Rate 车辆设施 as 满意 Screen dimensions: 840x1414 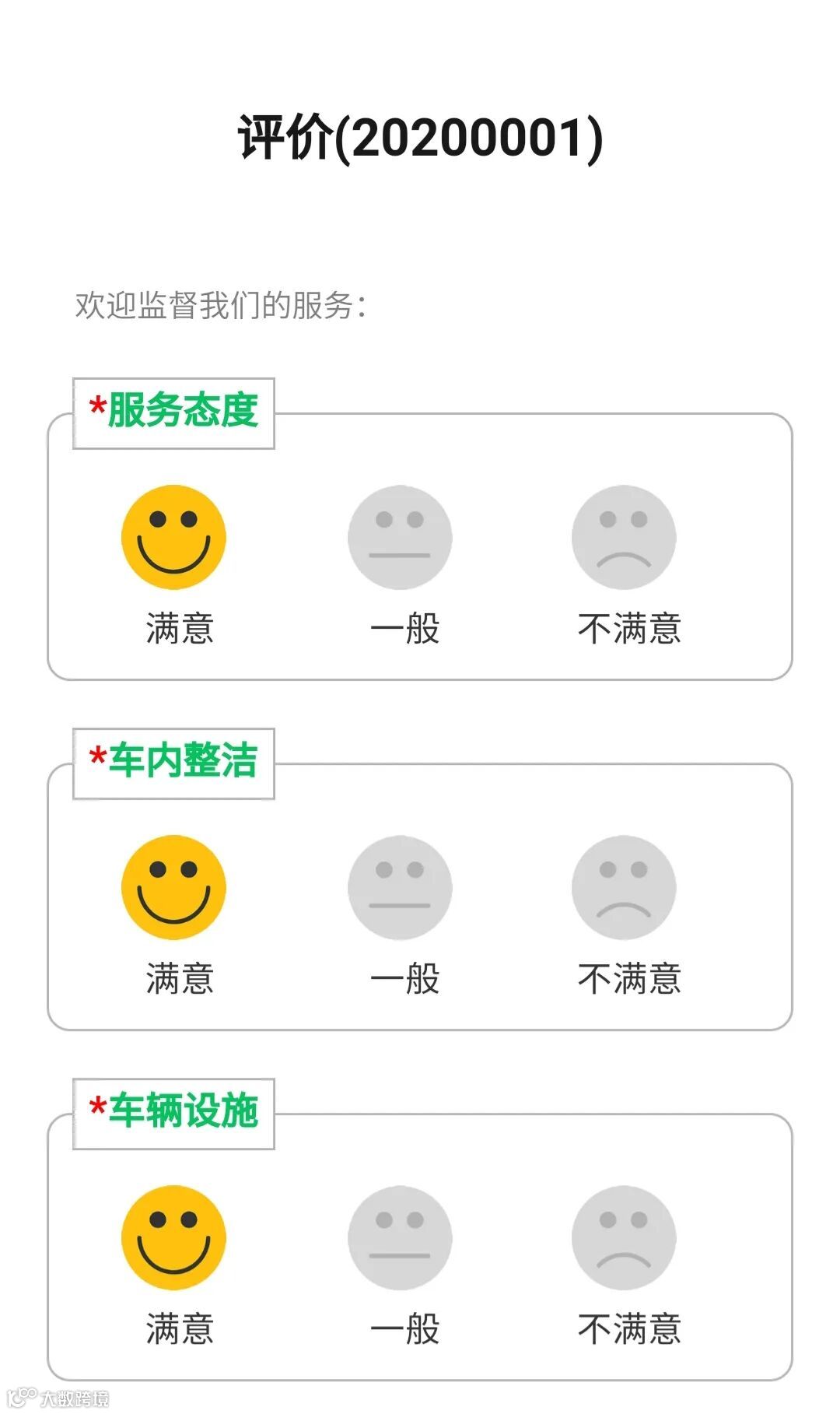(x=173, y=1238)
